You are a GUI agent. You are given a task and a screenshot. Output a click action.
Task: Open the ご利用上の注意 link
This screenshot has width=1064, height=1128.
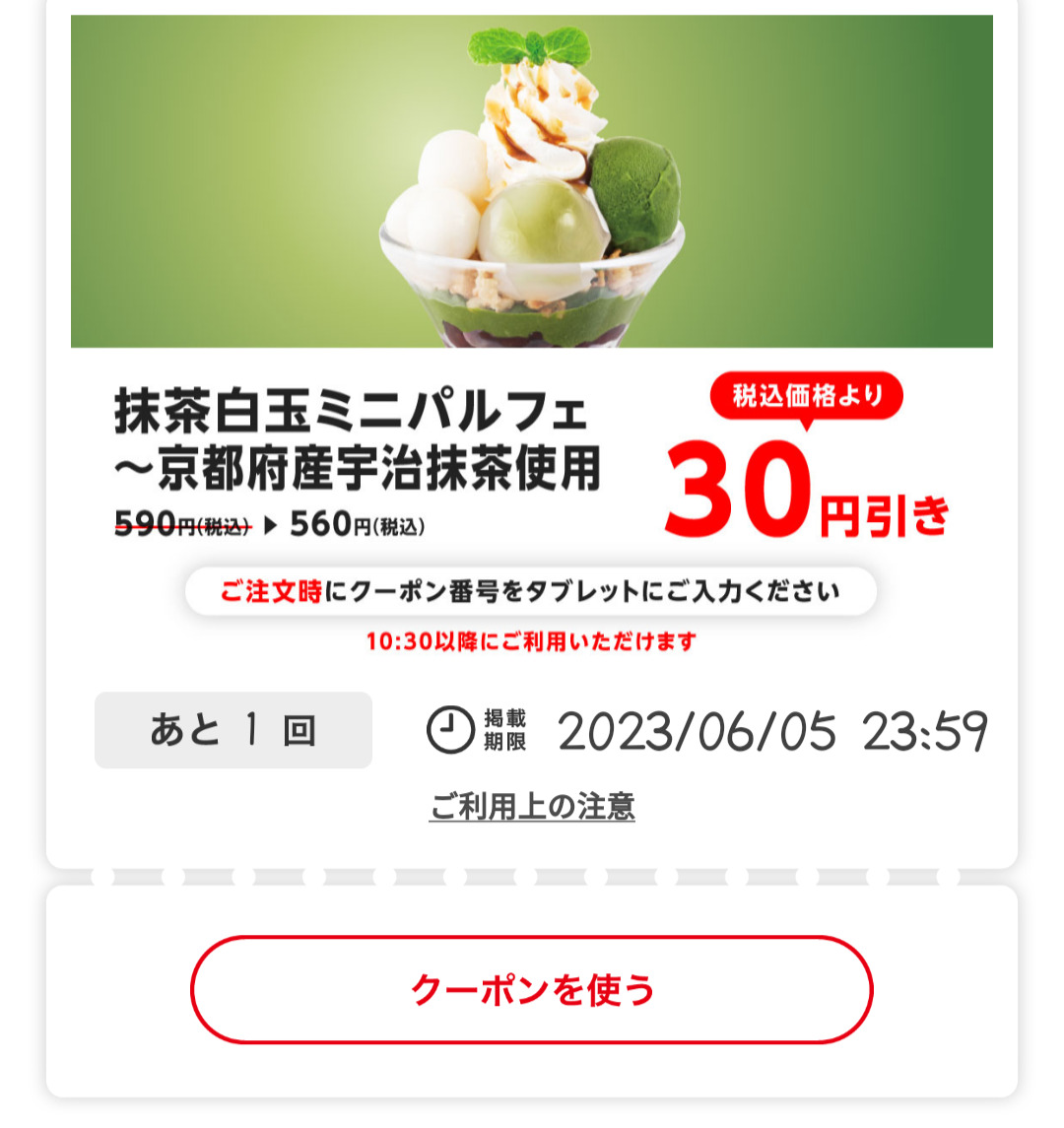tap(532, 807)
